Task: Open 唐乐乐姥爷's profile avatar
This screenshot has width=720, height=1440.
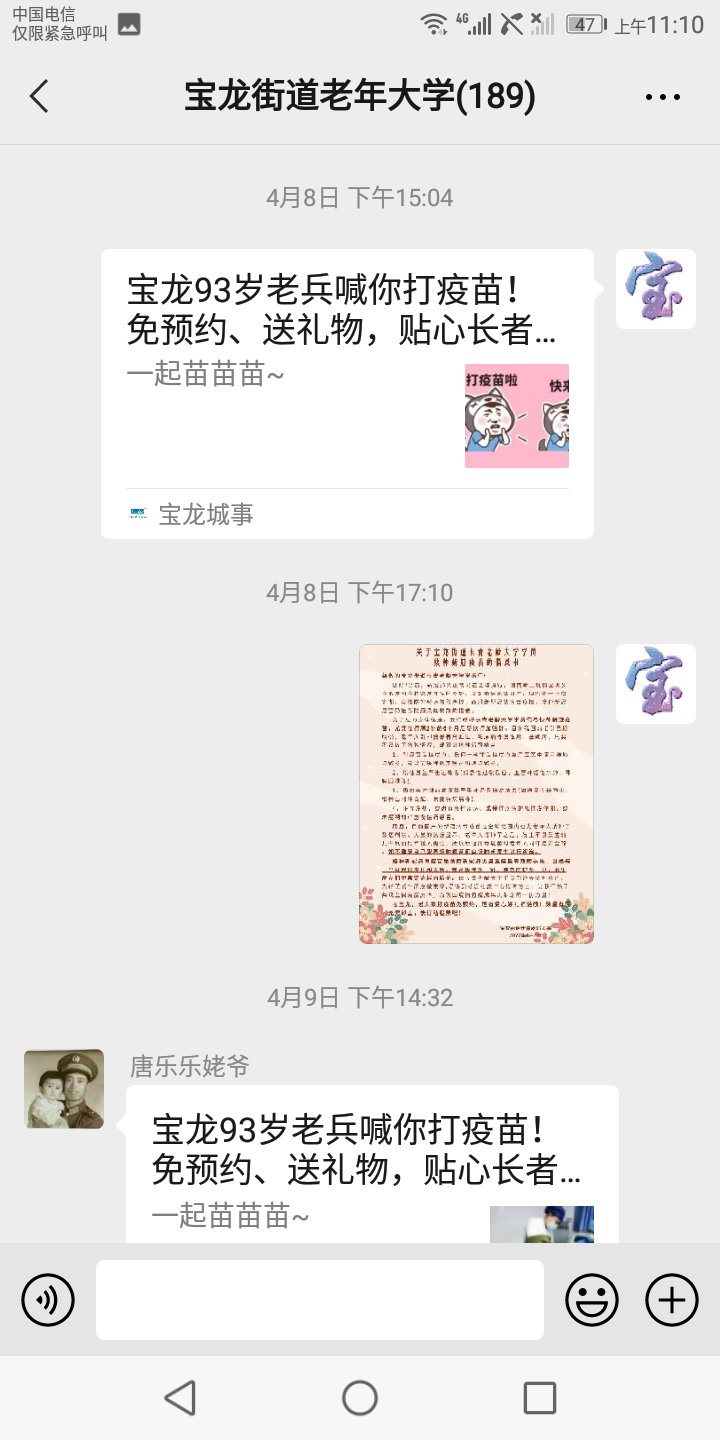Action: coord(64,1089)
